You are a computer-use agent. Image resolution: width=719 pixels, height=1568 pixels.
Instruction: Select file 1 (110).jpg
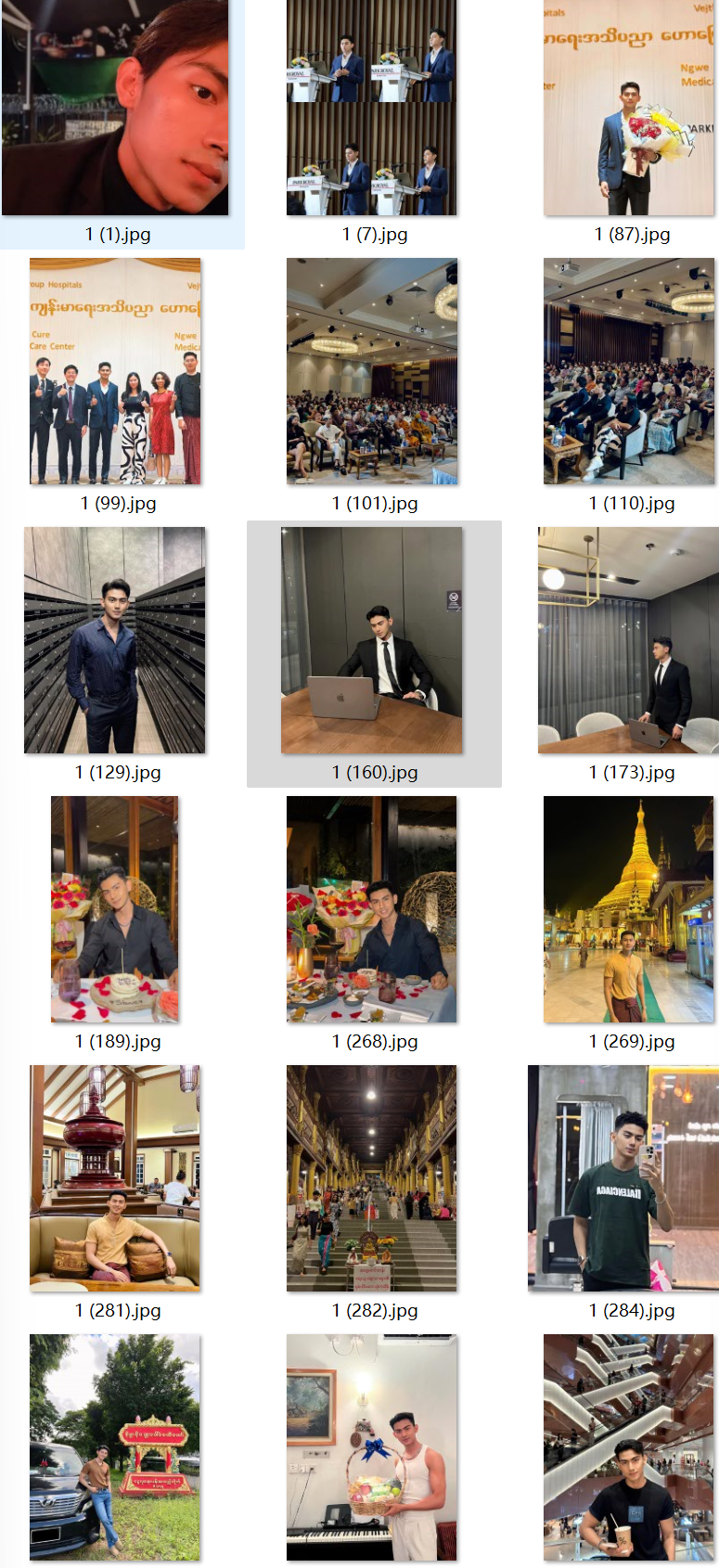(x=628, y=371)
